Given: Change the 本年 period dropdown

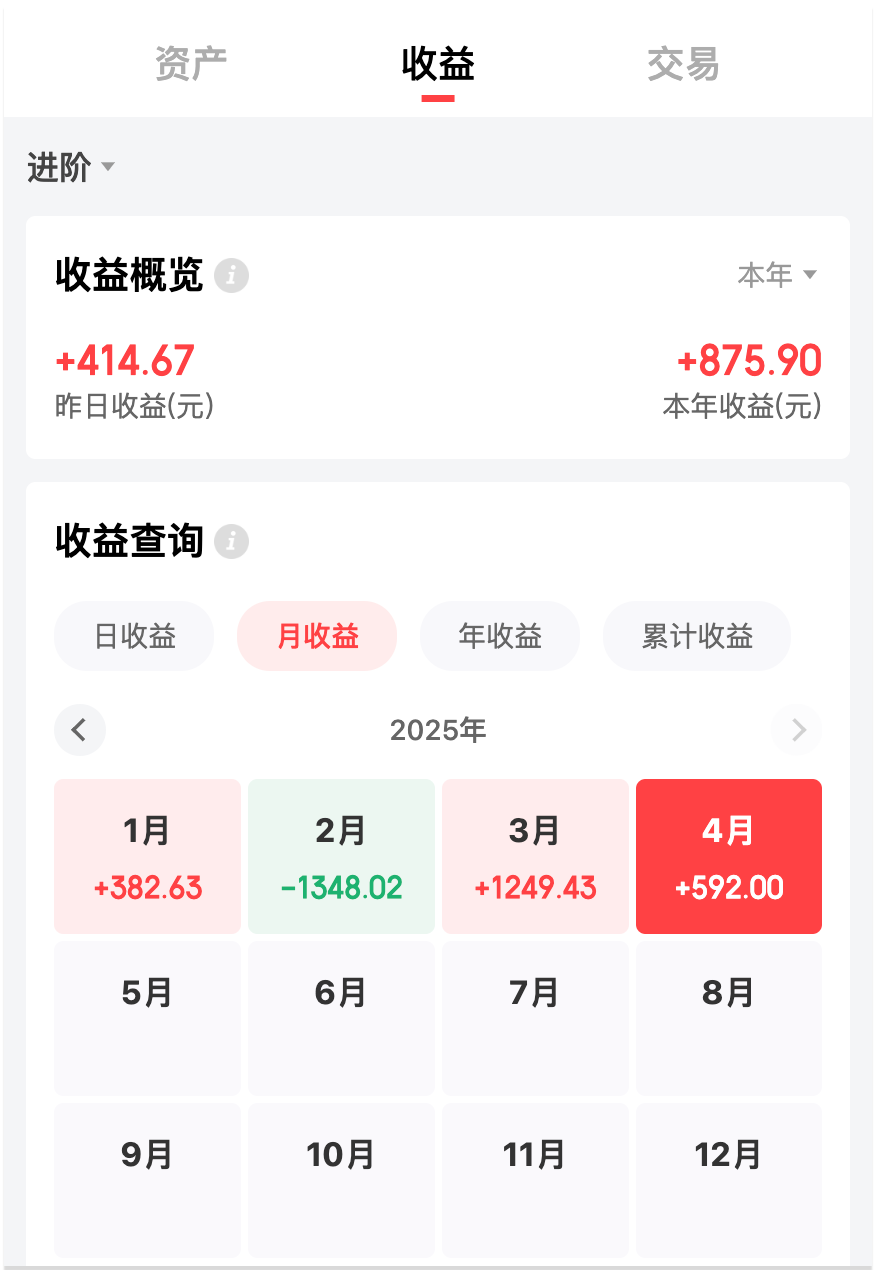Looking at the screenshot, I should 777,274.
